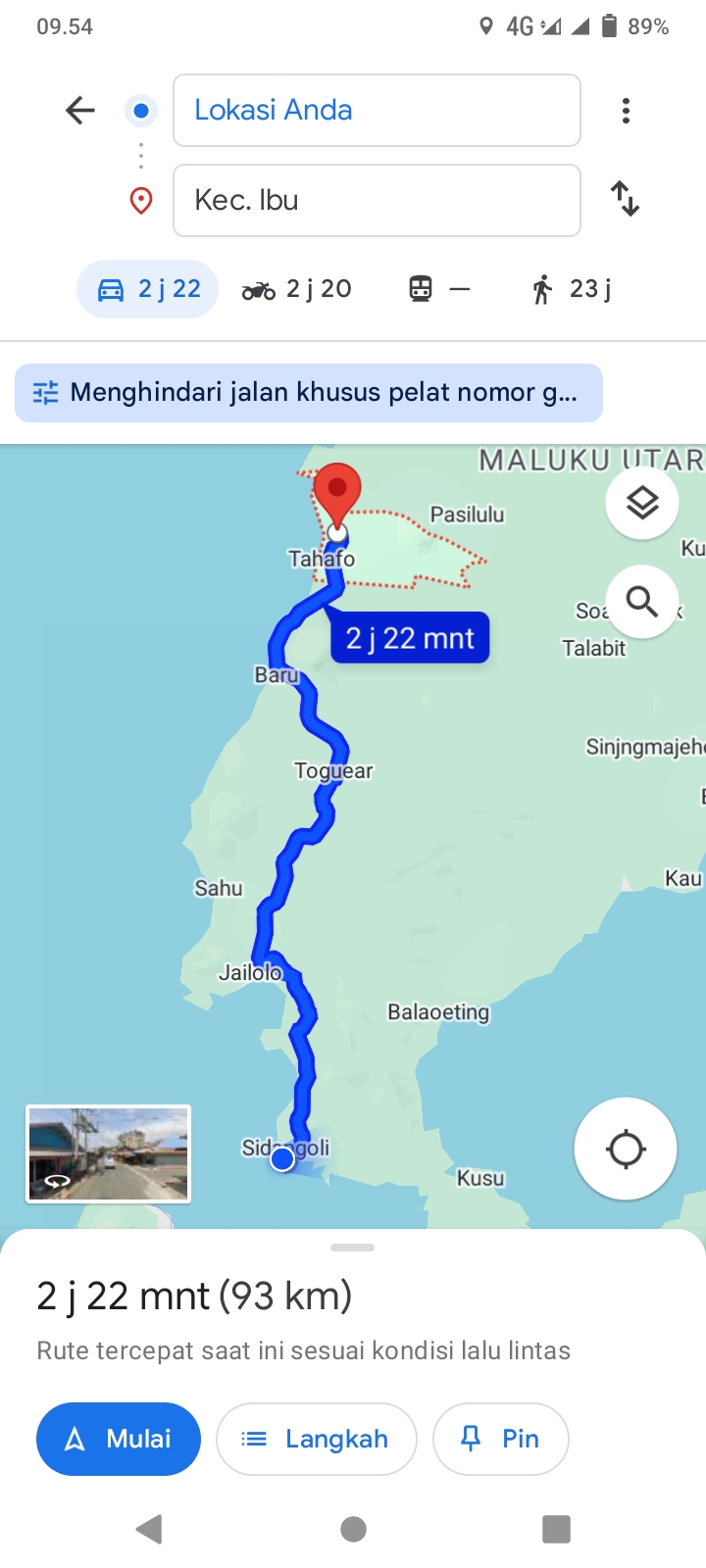Open the Street View thumbnail
This screenshot has width=706, height=1568.
108,1153
